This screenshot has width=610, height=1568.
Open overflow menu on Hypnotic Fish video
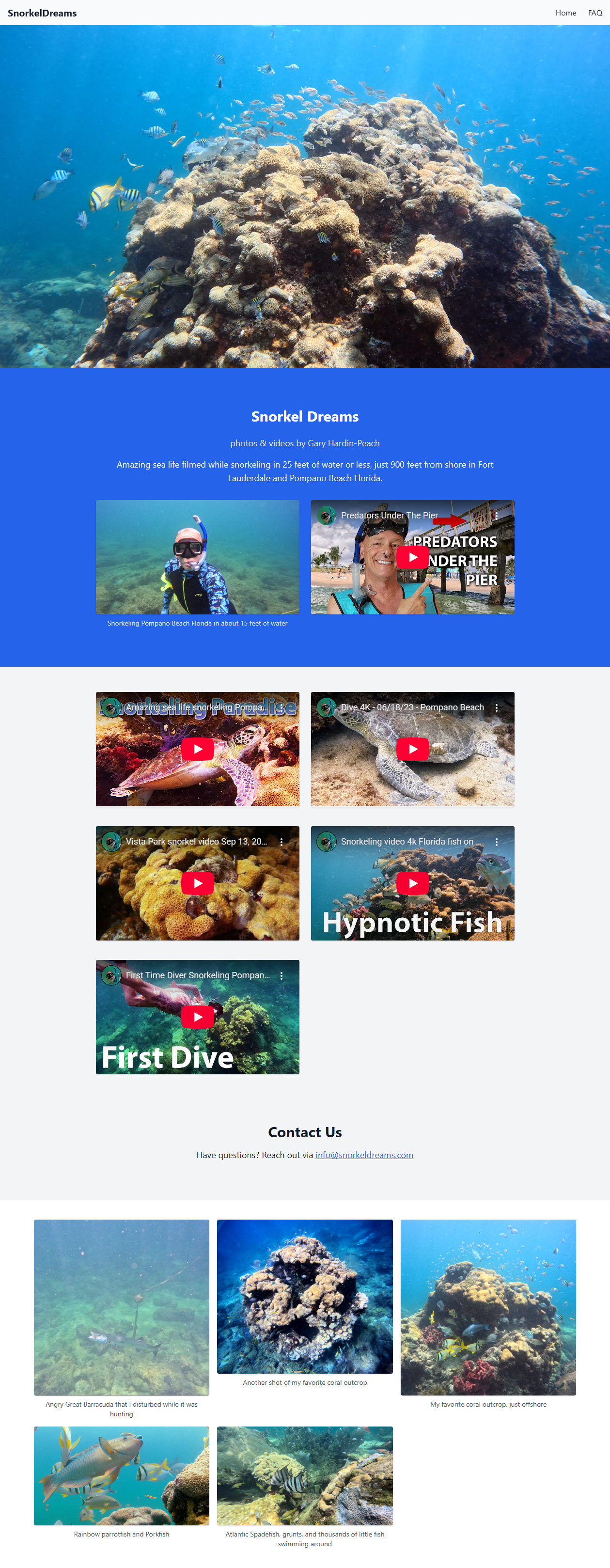click(x=496, y=841)
